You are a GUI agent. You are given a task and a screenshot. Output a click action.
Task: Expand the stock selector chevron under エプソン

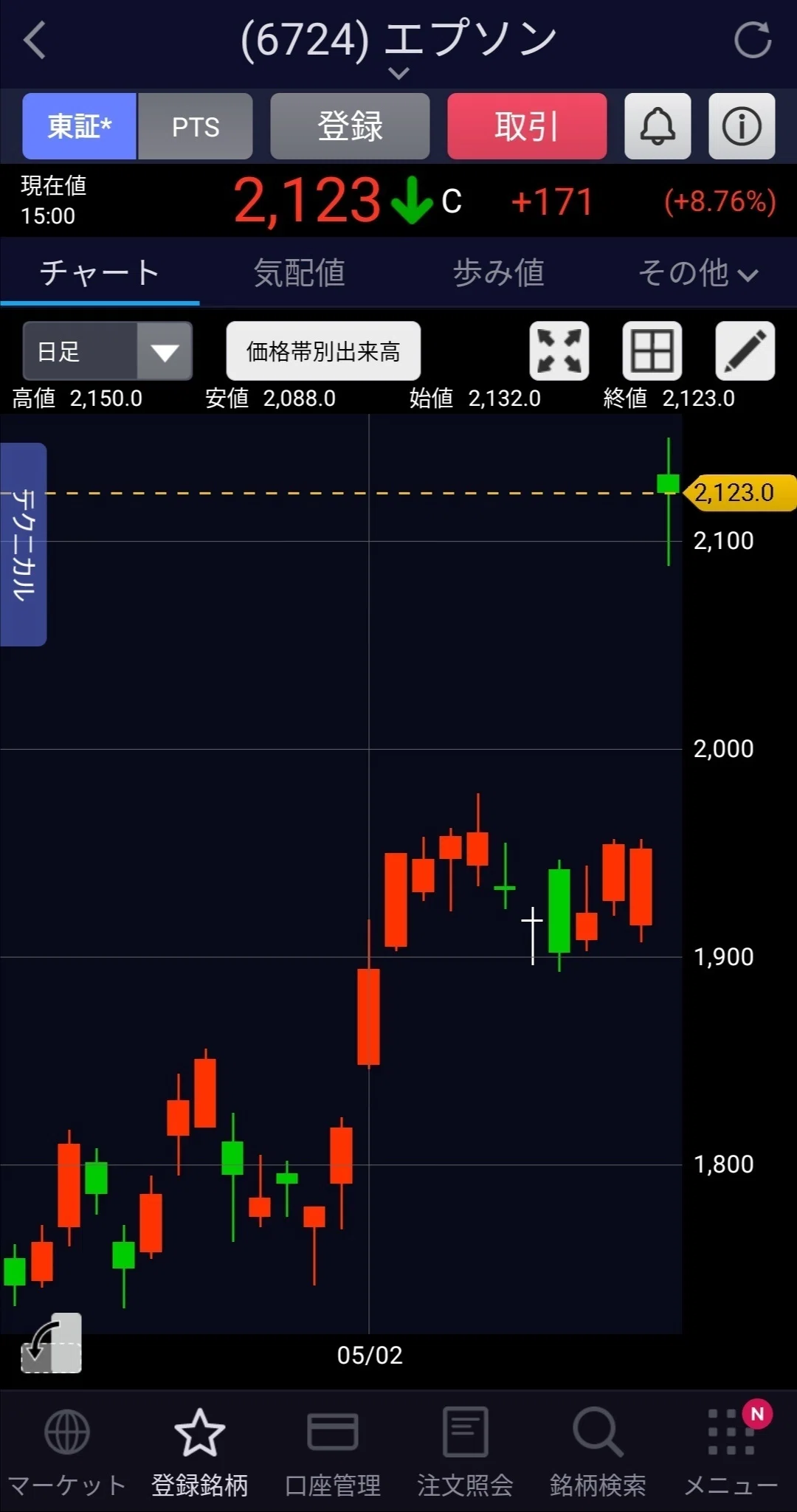pos(398,73)
